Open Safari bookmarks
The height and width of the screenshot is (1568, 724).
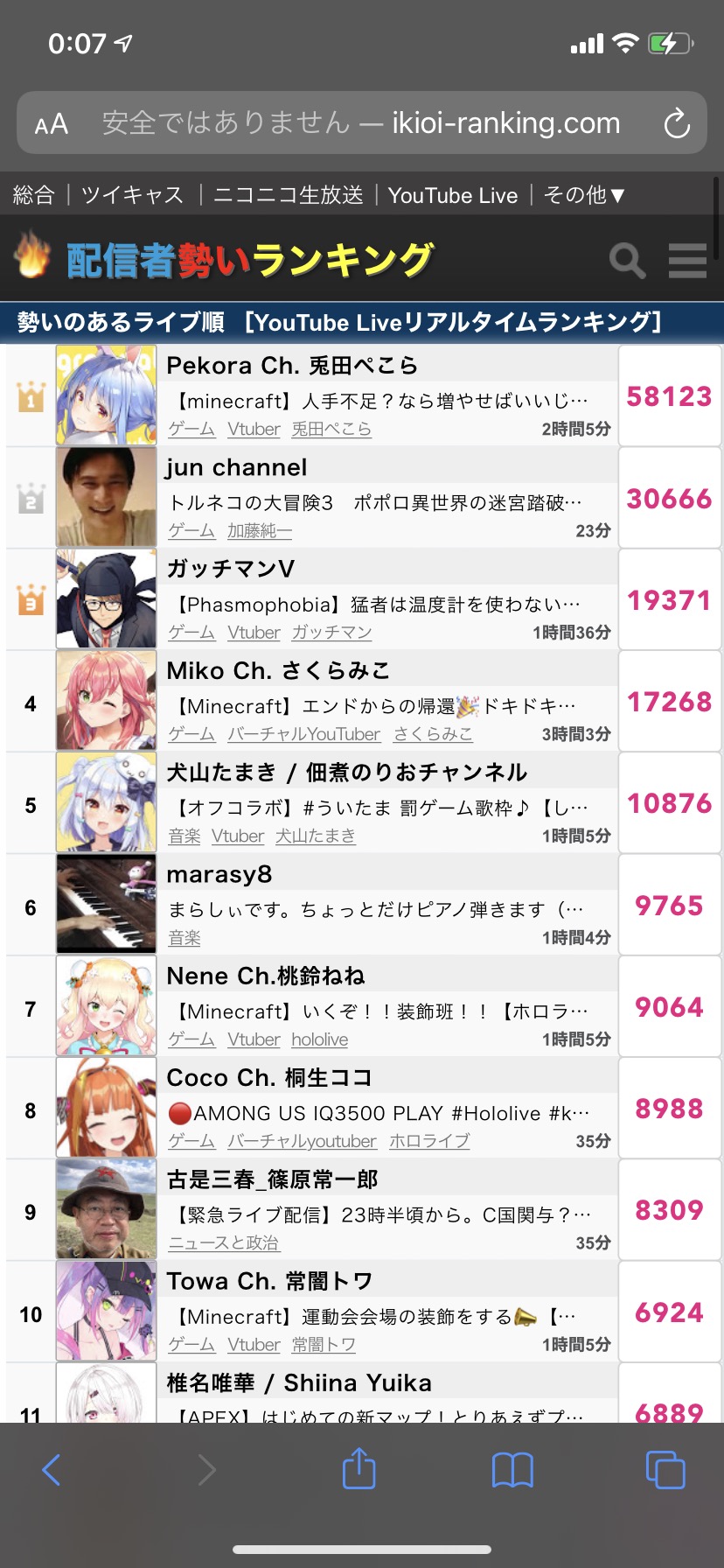point(512,1470)
